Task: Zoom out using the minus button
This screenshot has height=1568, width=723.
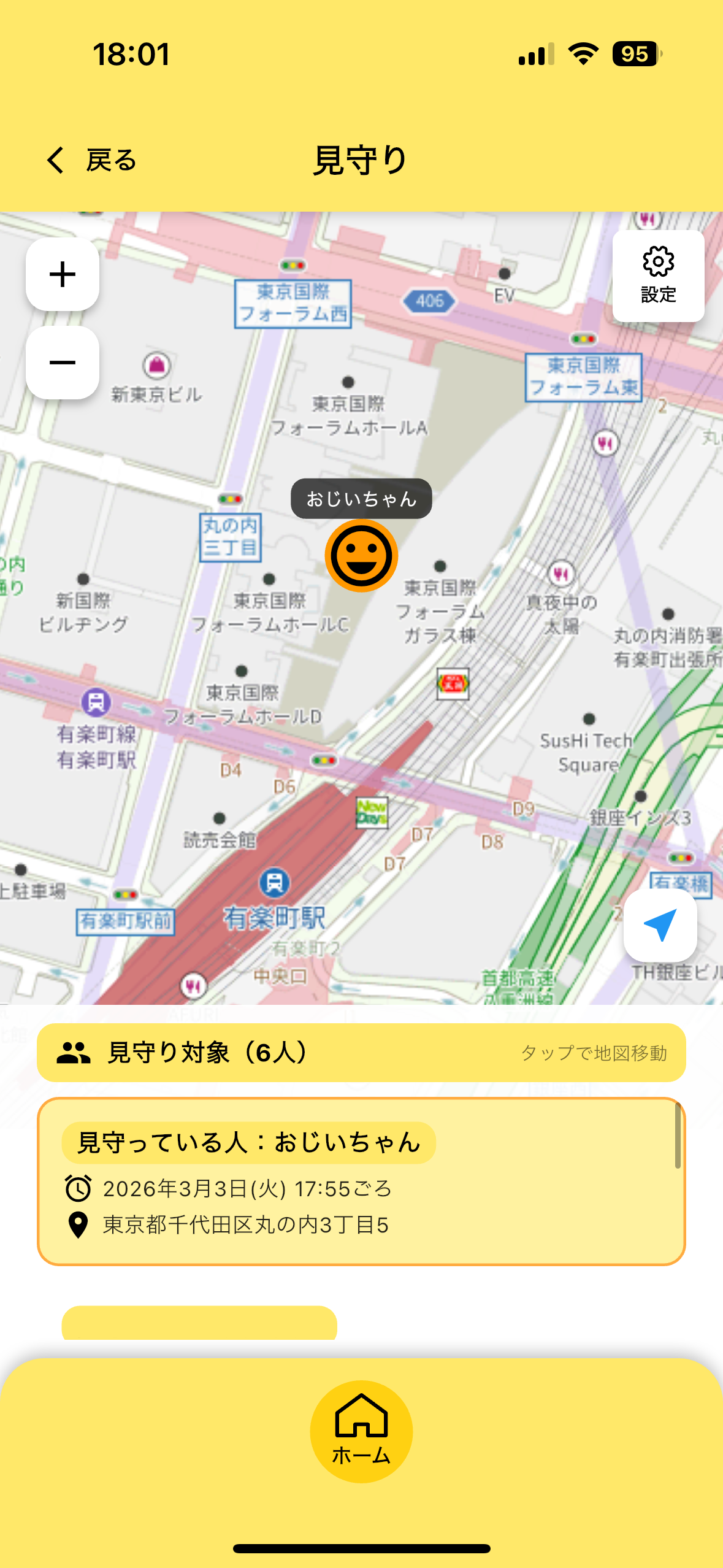Action: pos(61,363)
